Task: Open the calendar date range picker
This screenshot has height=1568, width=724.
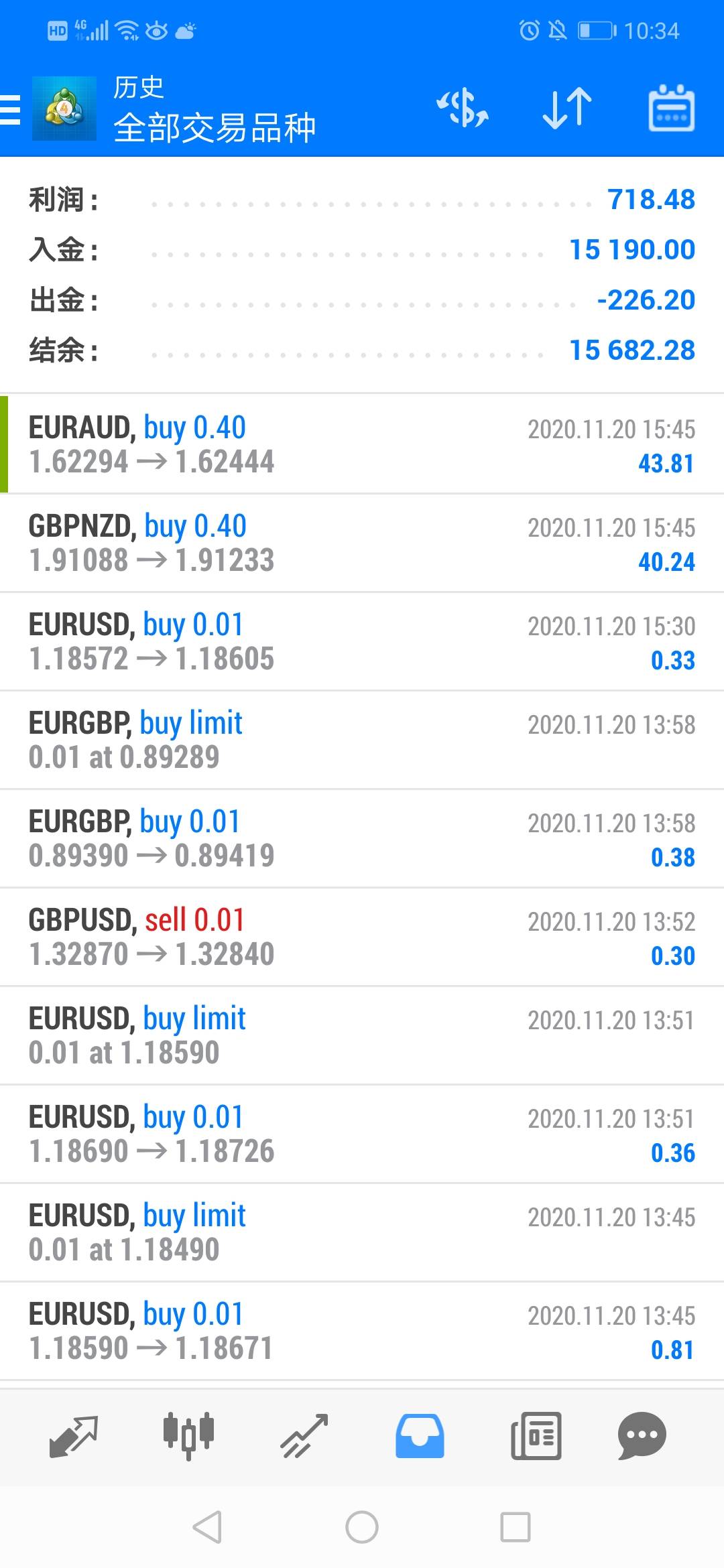Action: pyautogui.click(x=671, y=109)
